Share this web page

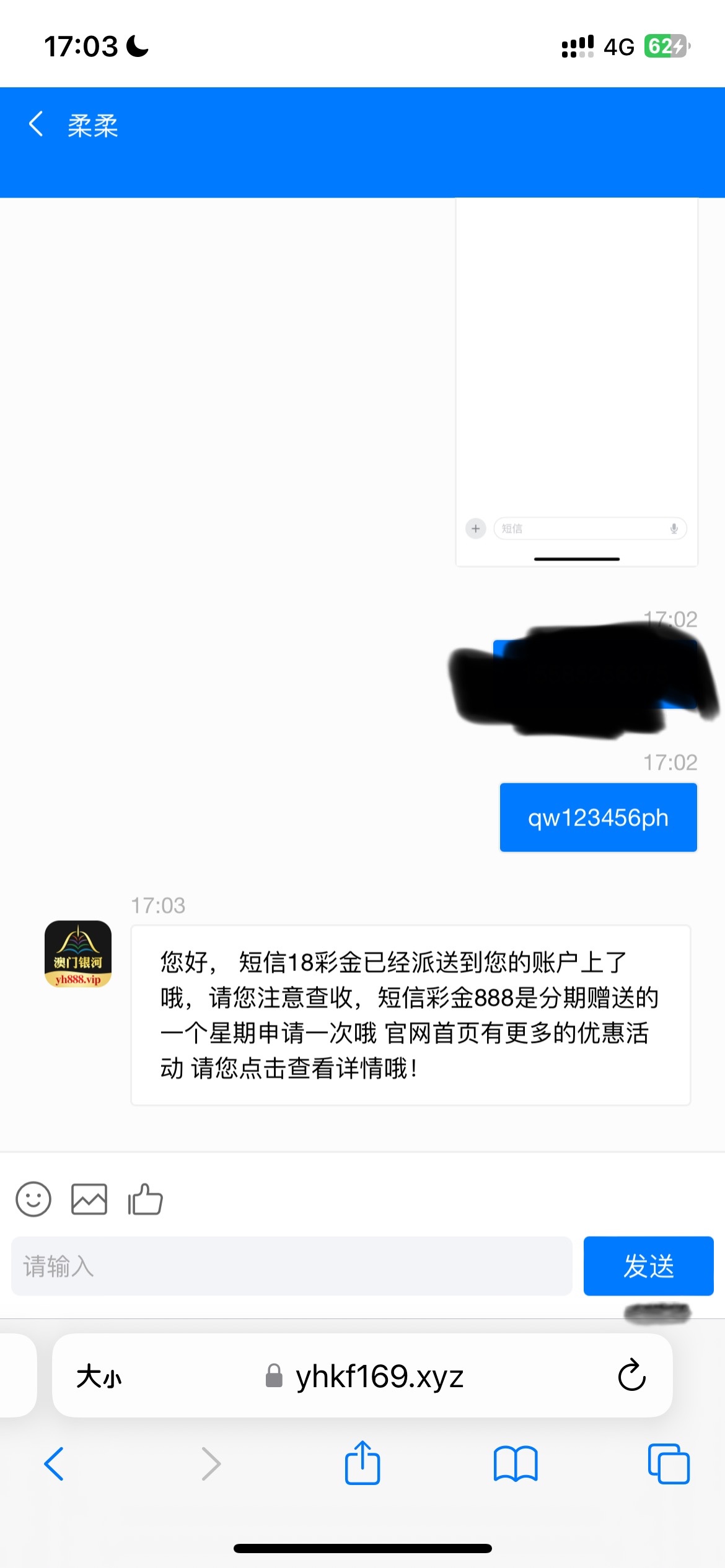point(362,1463)
